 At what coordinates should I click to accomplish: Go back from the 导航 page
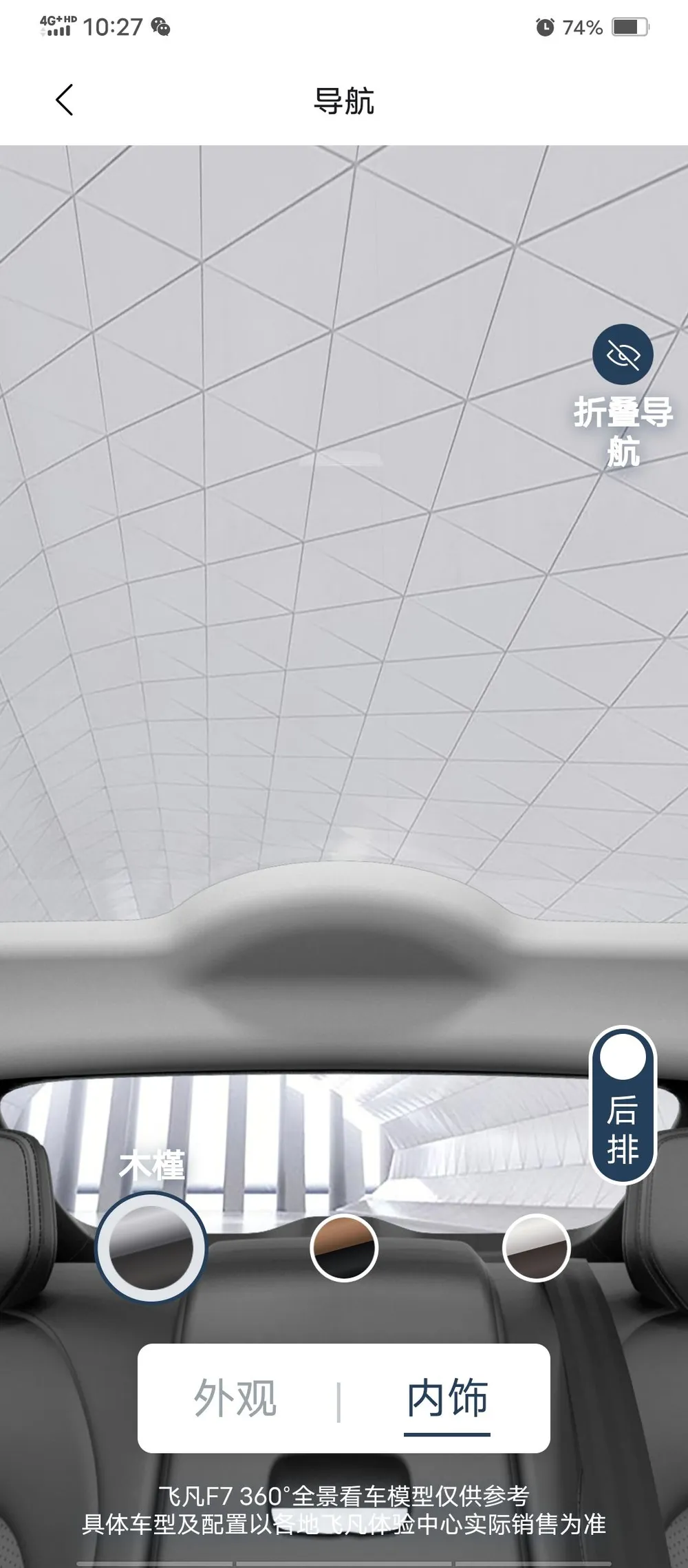point(64,100)
